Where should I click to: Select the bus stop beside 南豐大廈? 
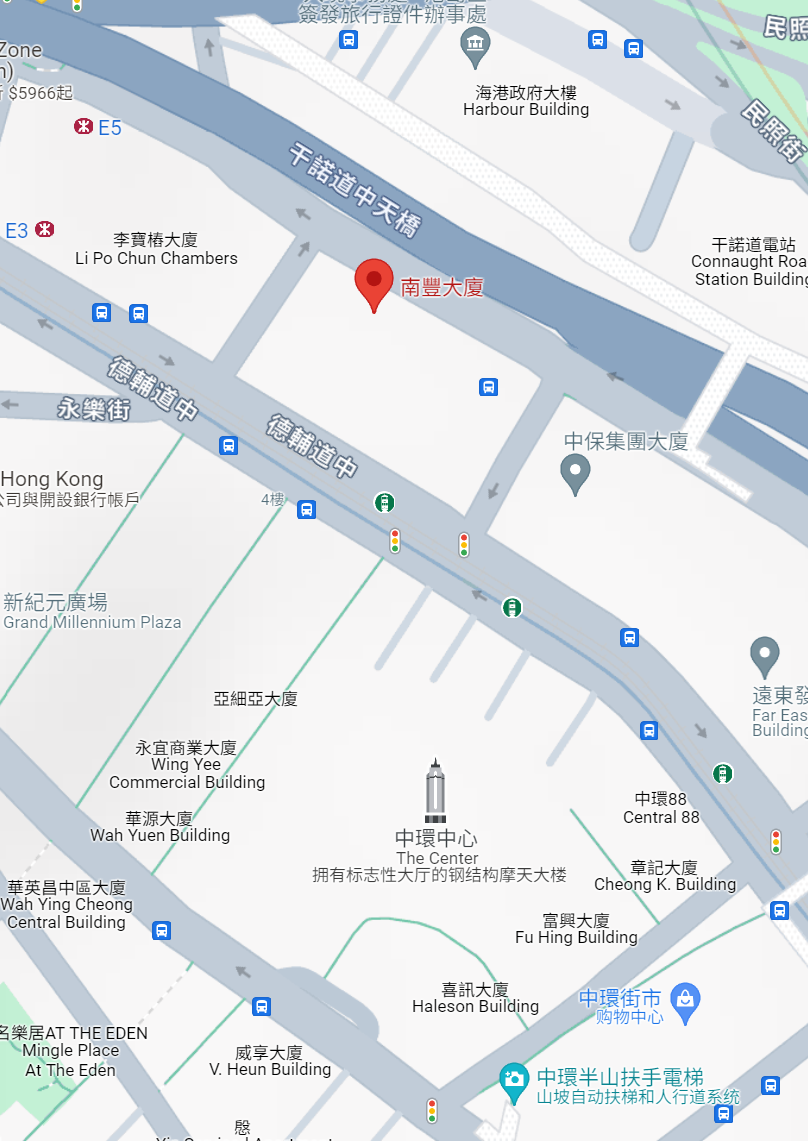488,387
